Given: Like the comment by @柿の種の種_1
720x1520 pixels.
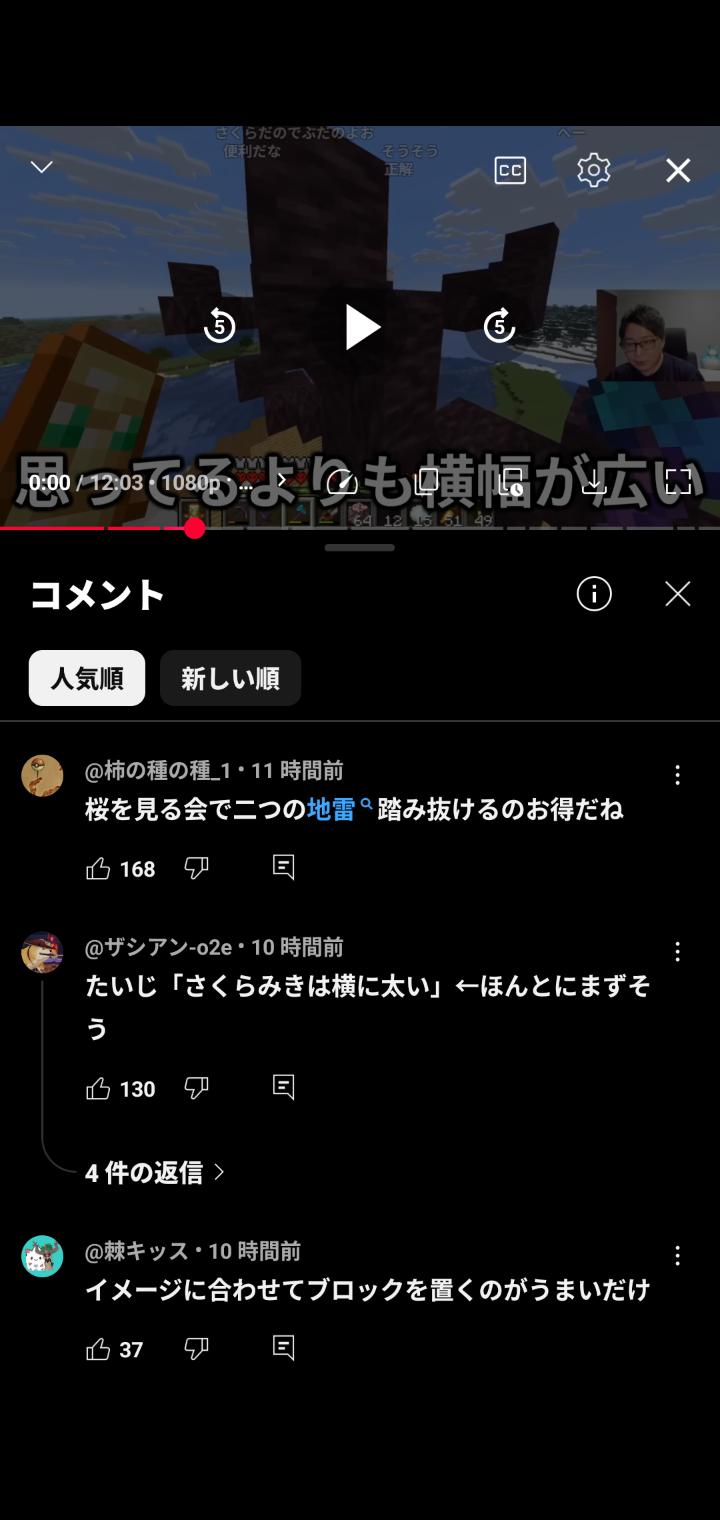Looking at the screenshot, I should tap(98, 868).
